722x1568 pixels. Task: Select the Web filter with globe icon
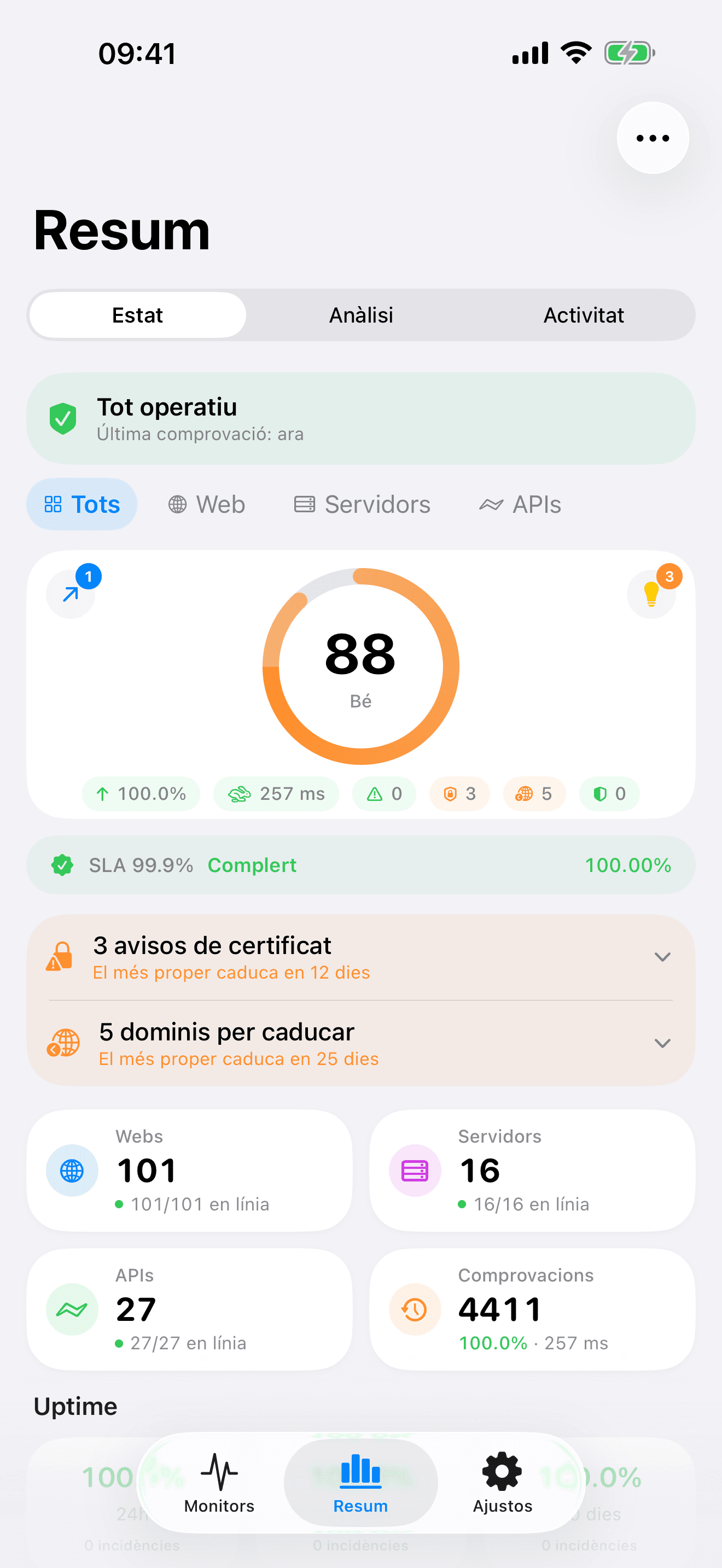(206, 504)
